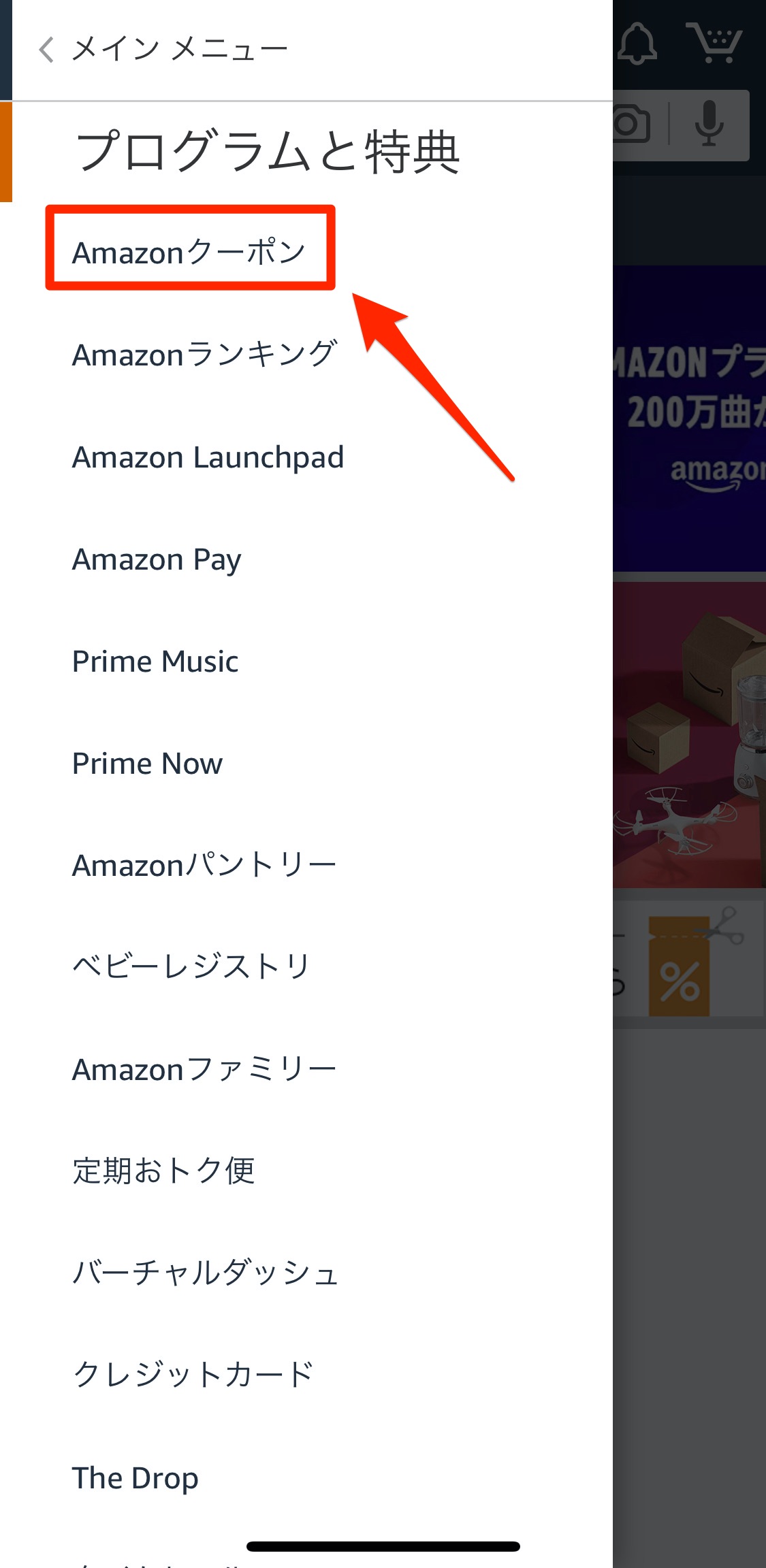Viewport: 766px width, 1568px height.
Task: Open Amazonパントリー
Action: click(204, 866)
